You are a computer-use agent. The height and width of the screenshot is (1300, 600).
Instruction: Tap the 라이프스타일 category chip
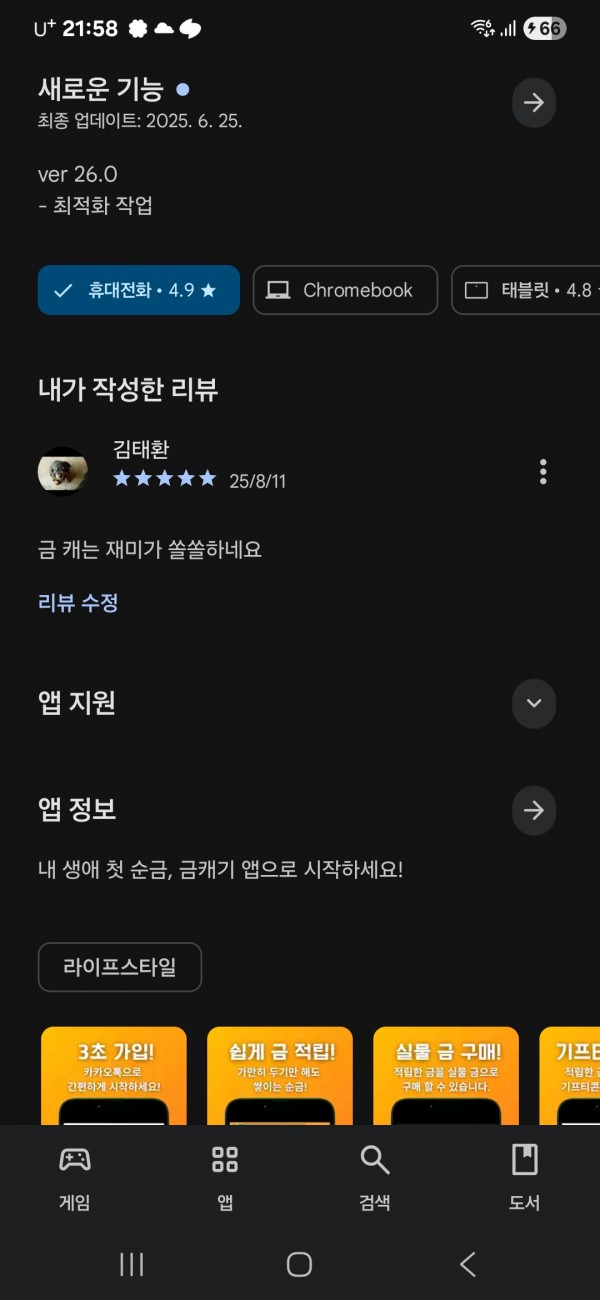click(x=120, y=967)
